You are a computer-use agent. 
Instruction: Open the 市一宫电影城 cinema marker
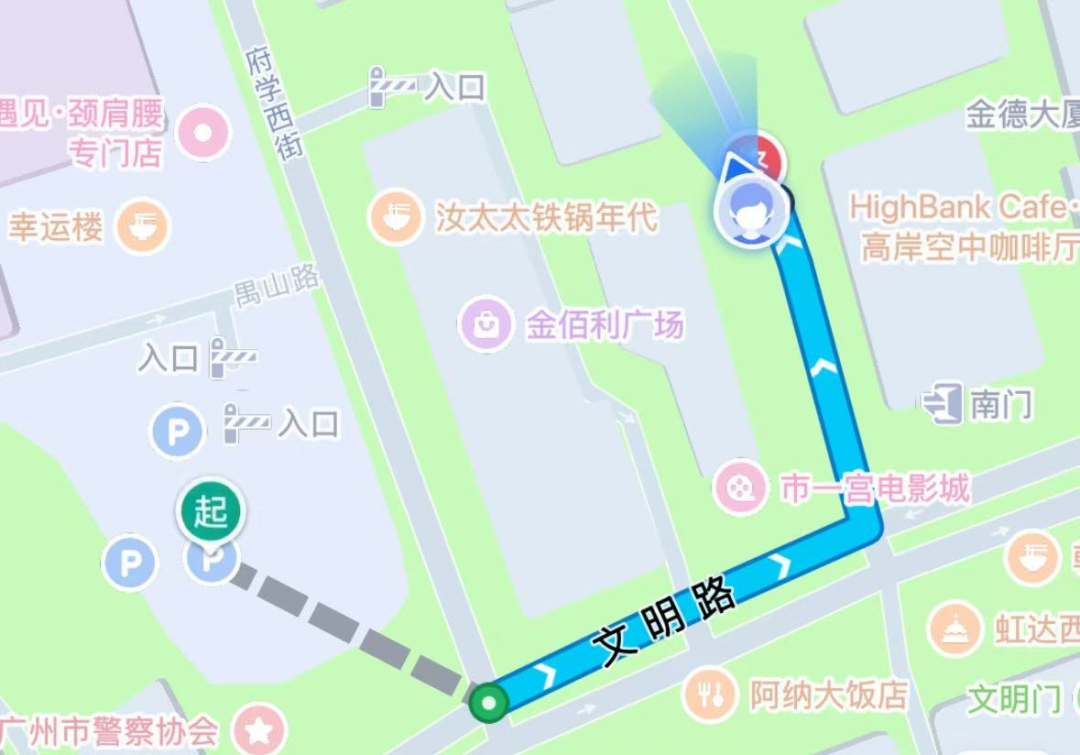click(740, 488)
